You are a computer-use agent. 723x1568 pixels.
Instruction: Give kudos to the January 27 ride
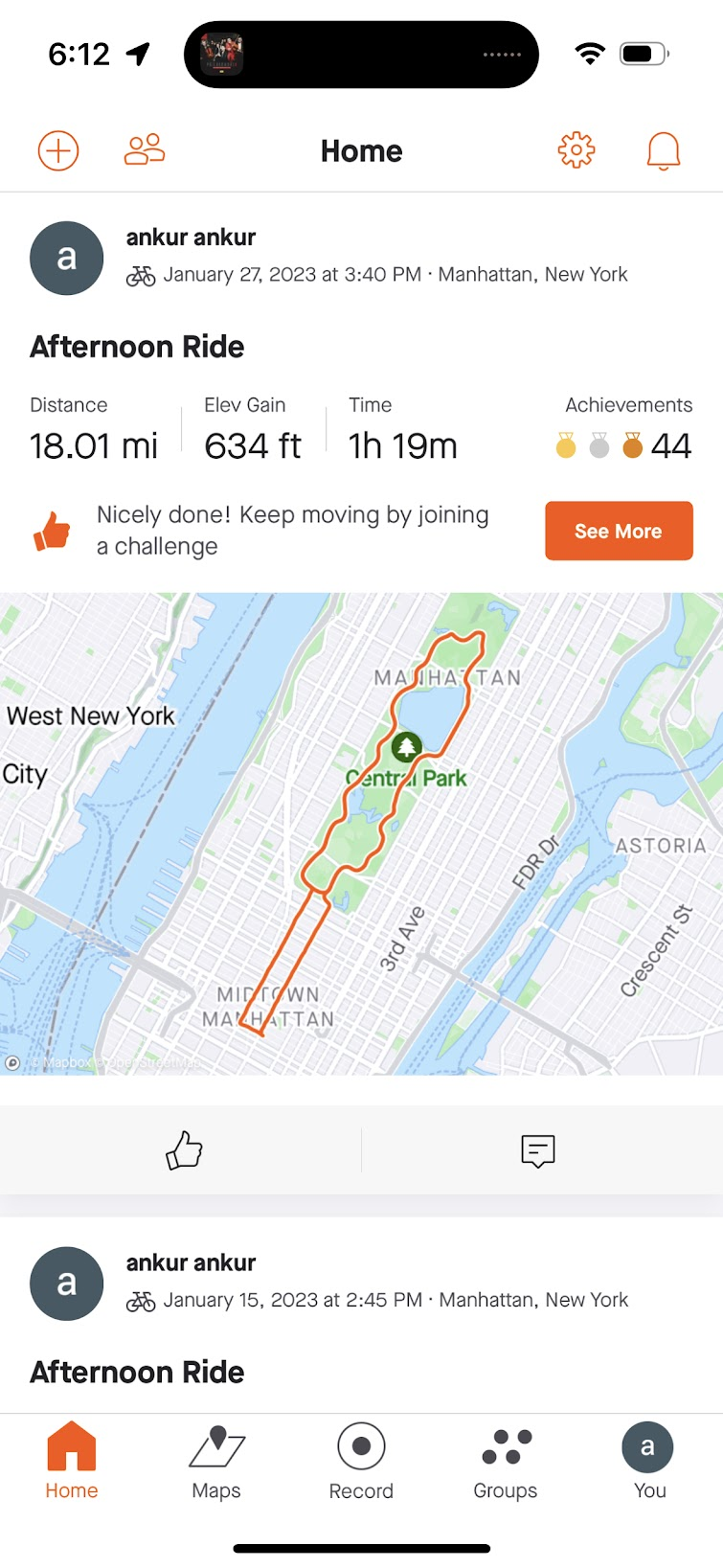[184, 1149]
